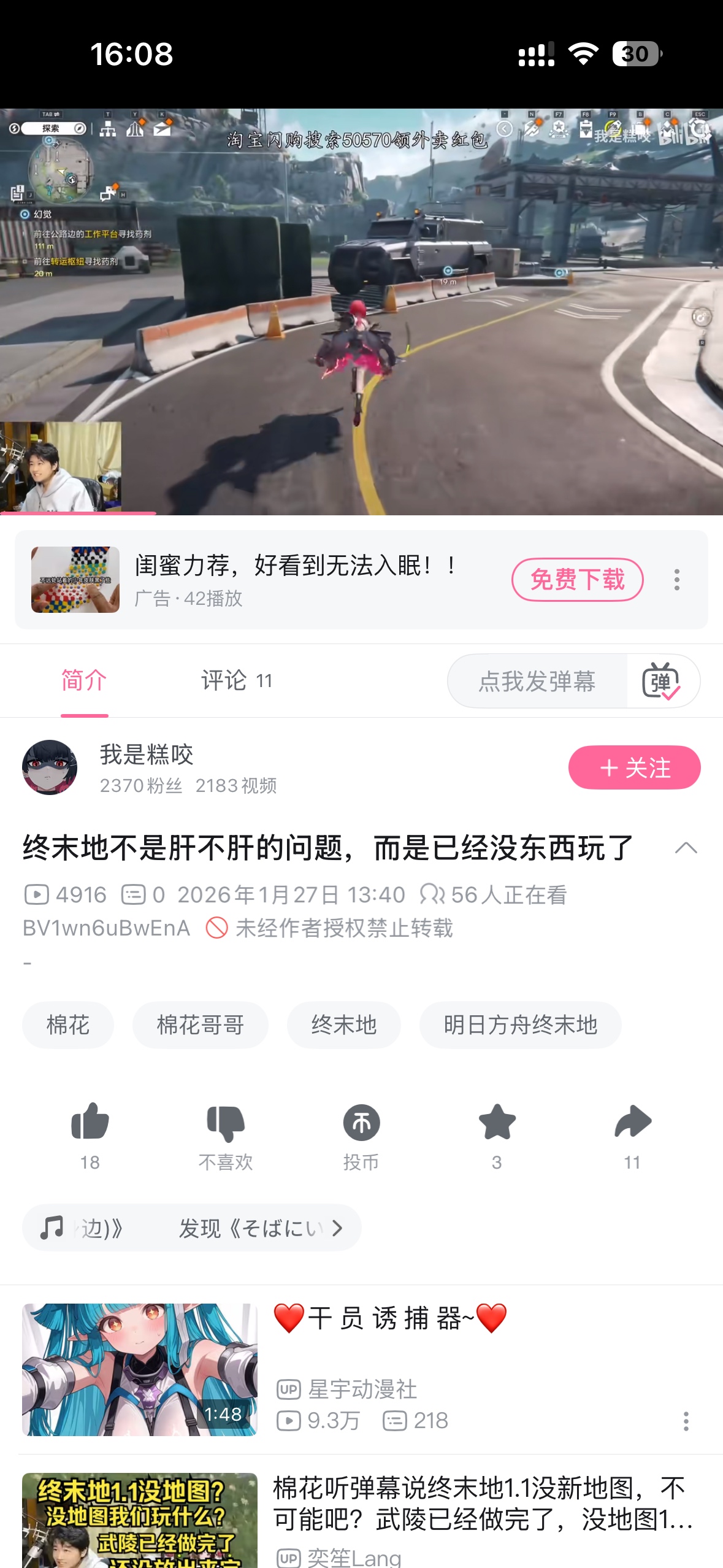Image resolution: width=723 pixels, height=1568 pixels.
Task: Open 我是糕咬's profile avatar
Action: pyautogui.click(x=50, y=767)
